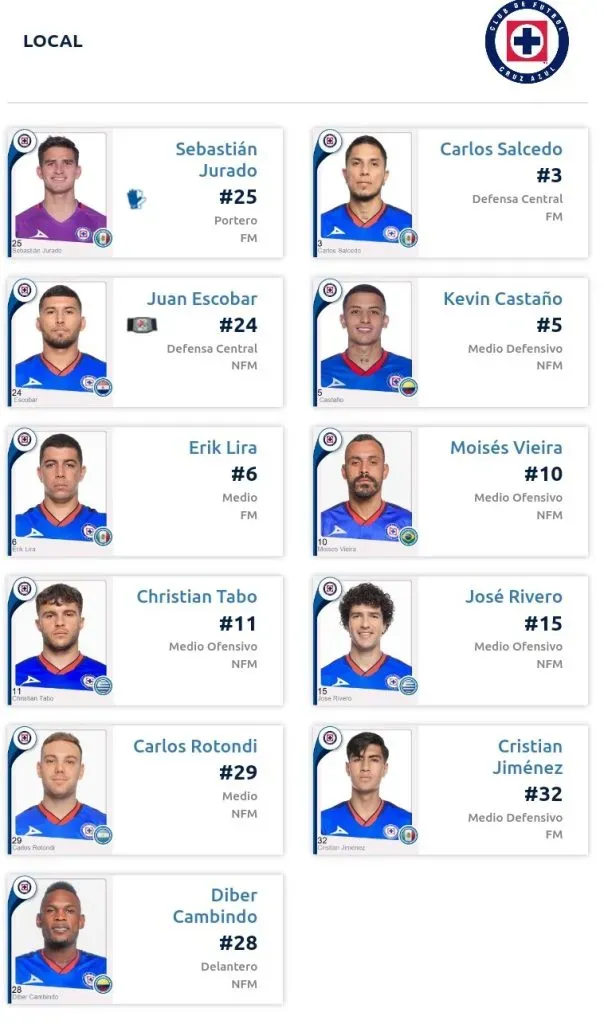Open Sebastián Jurado's player card

146,193
